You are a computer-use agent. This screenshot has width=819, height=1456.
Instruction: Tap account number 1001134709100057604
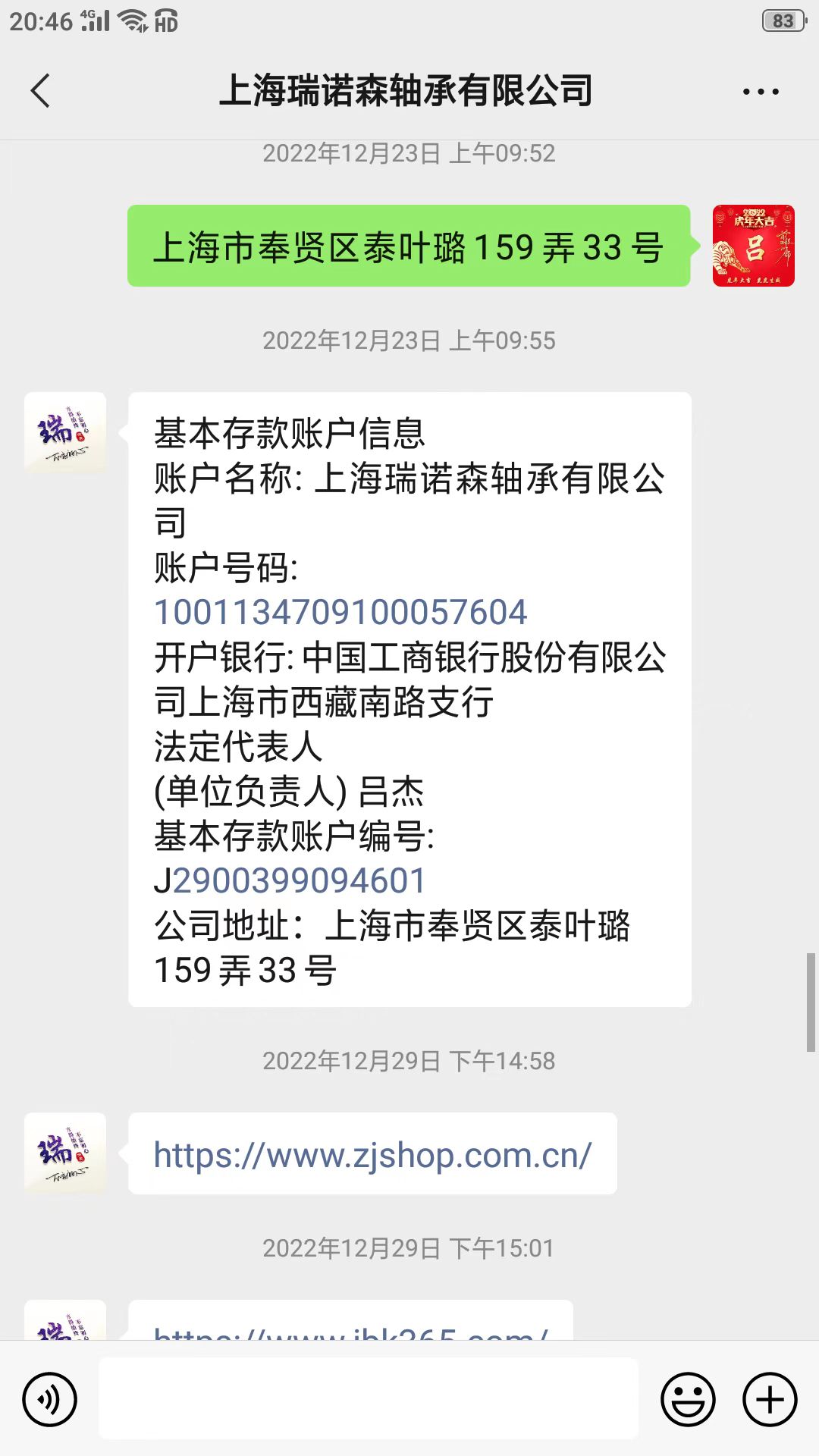coord(340,613)
